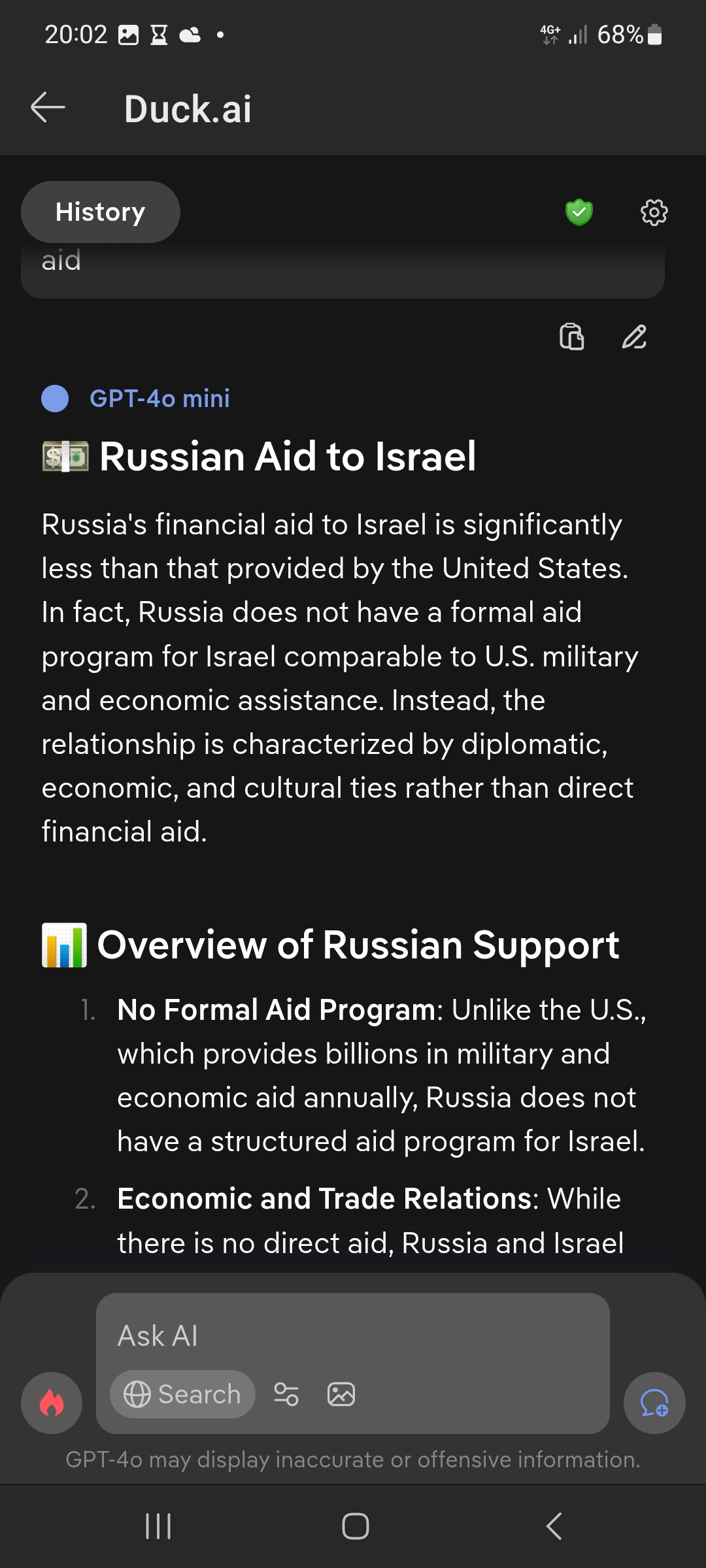
Task: Focus the Ask AI text field
Action: point(353,1335)
